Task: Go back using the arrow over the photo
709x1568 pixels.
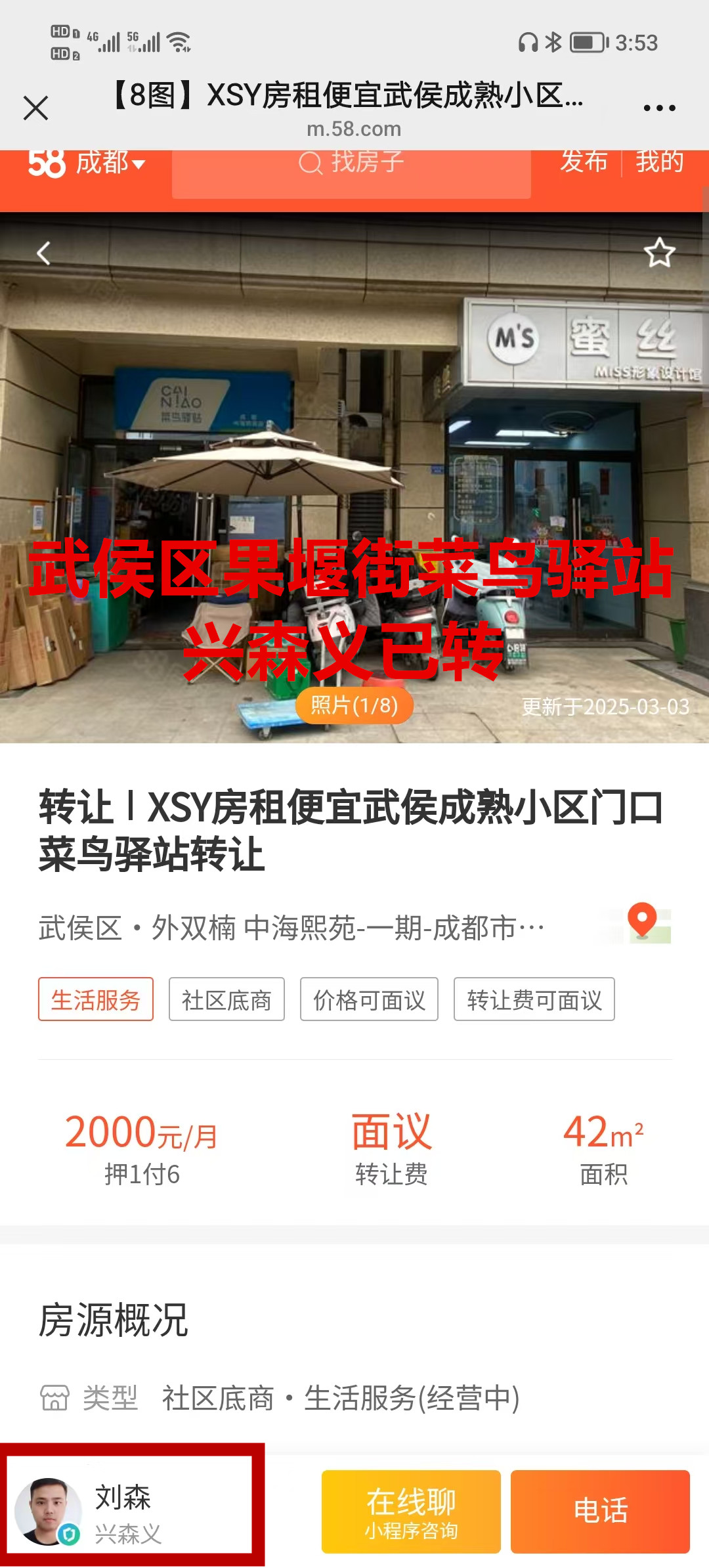Action: 44,253
